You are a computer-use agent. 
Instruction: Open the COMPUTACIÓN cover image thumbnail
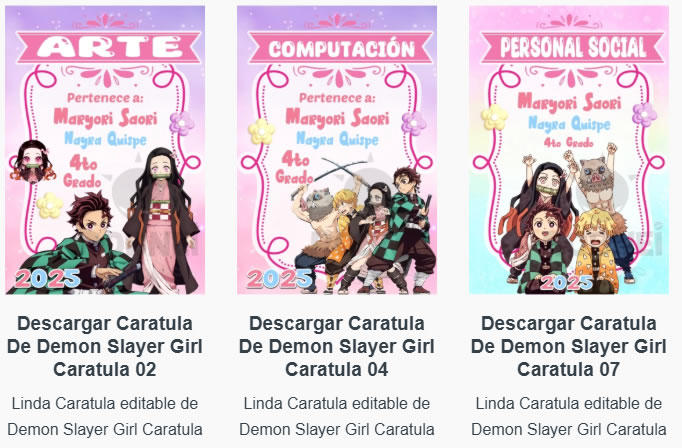click(x=337, y=150)
